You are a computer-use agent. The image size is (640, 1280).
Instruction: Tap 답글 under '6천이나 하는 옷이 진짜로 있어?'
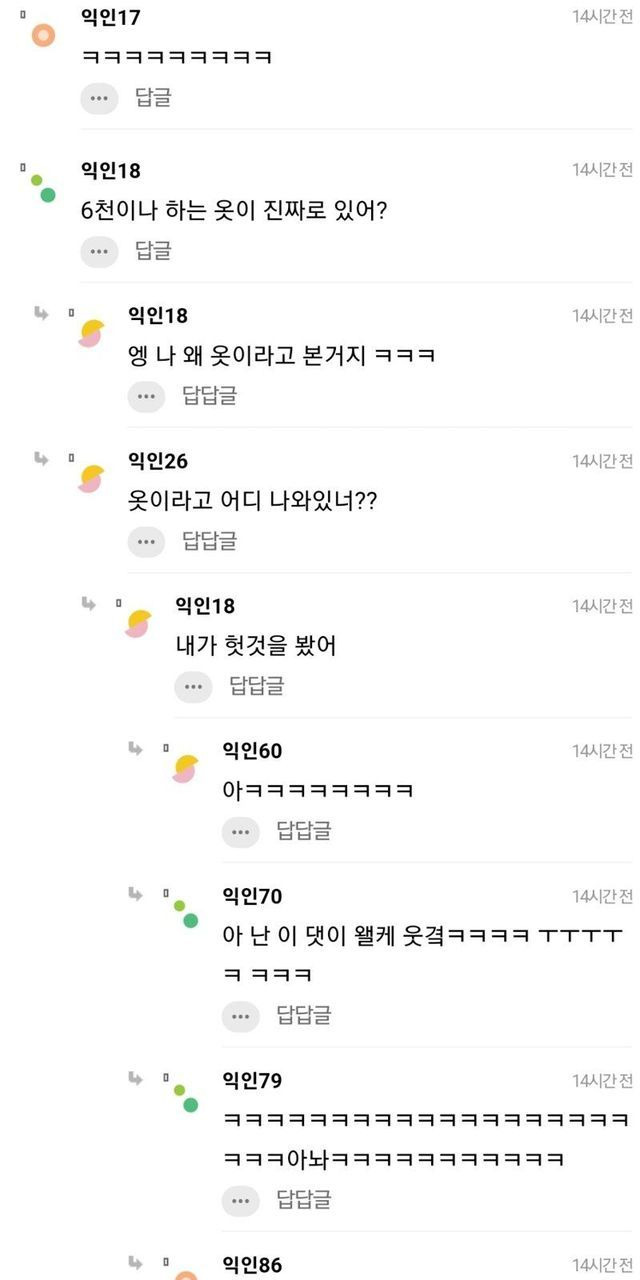(x=153, y=251)
